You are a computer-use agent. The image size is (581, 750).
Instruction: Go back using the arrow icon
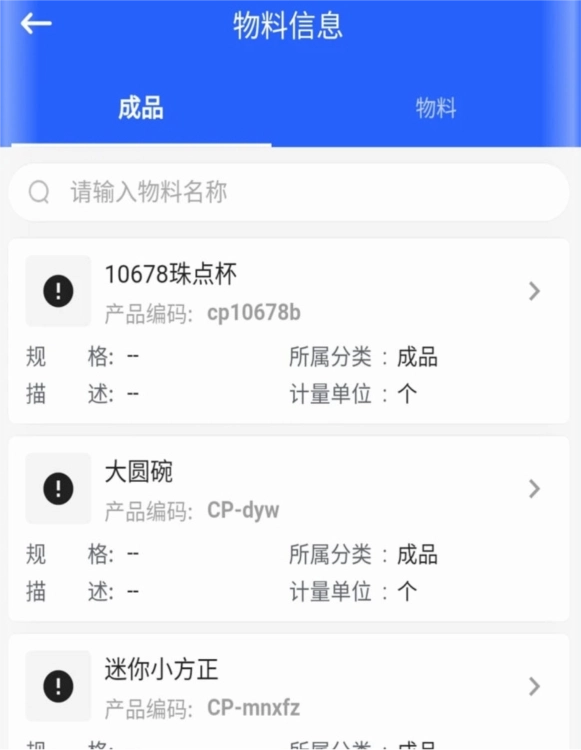click(x=36, y=23)
